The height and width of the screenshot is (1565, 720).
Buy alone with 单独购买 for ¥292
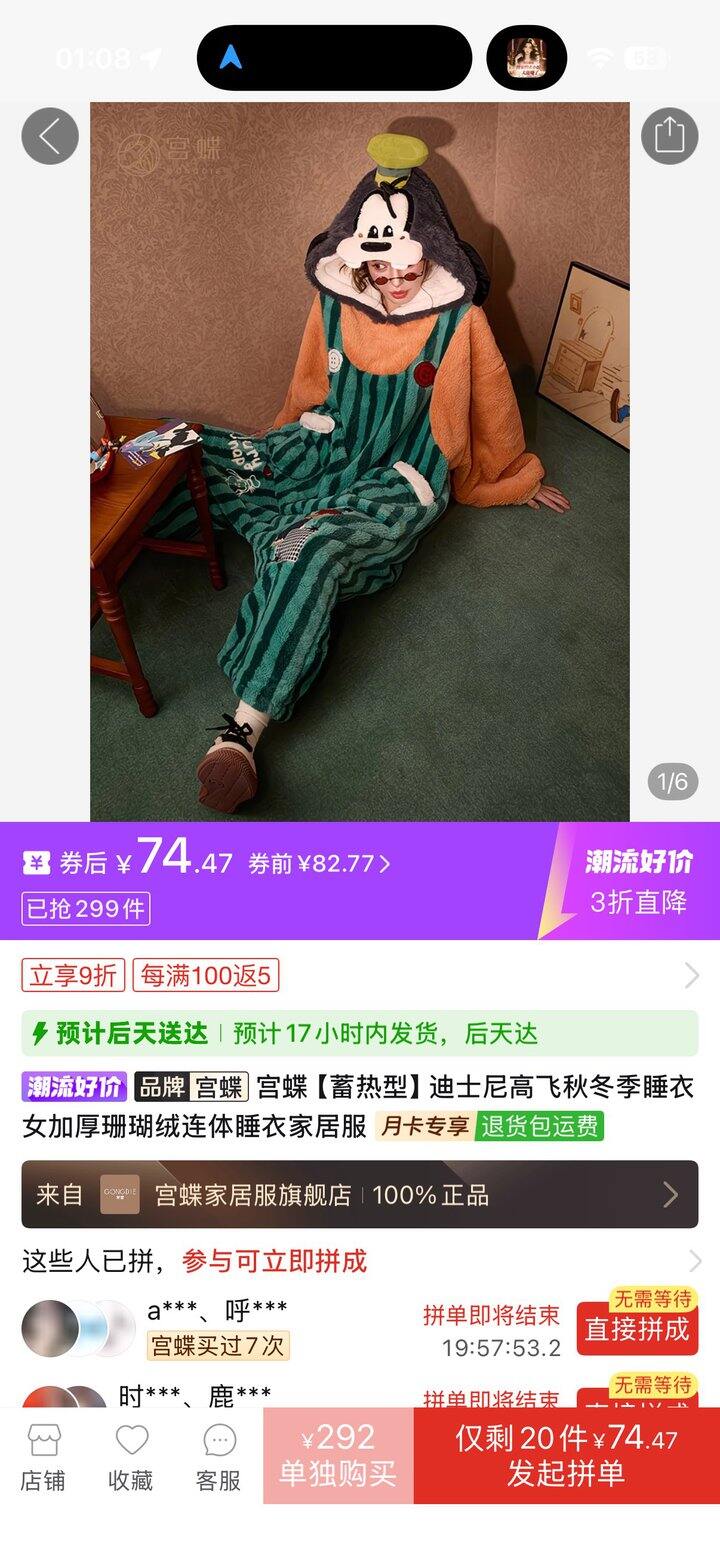(x=338, y=1455)
